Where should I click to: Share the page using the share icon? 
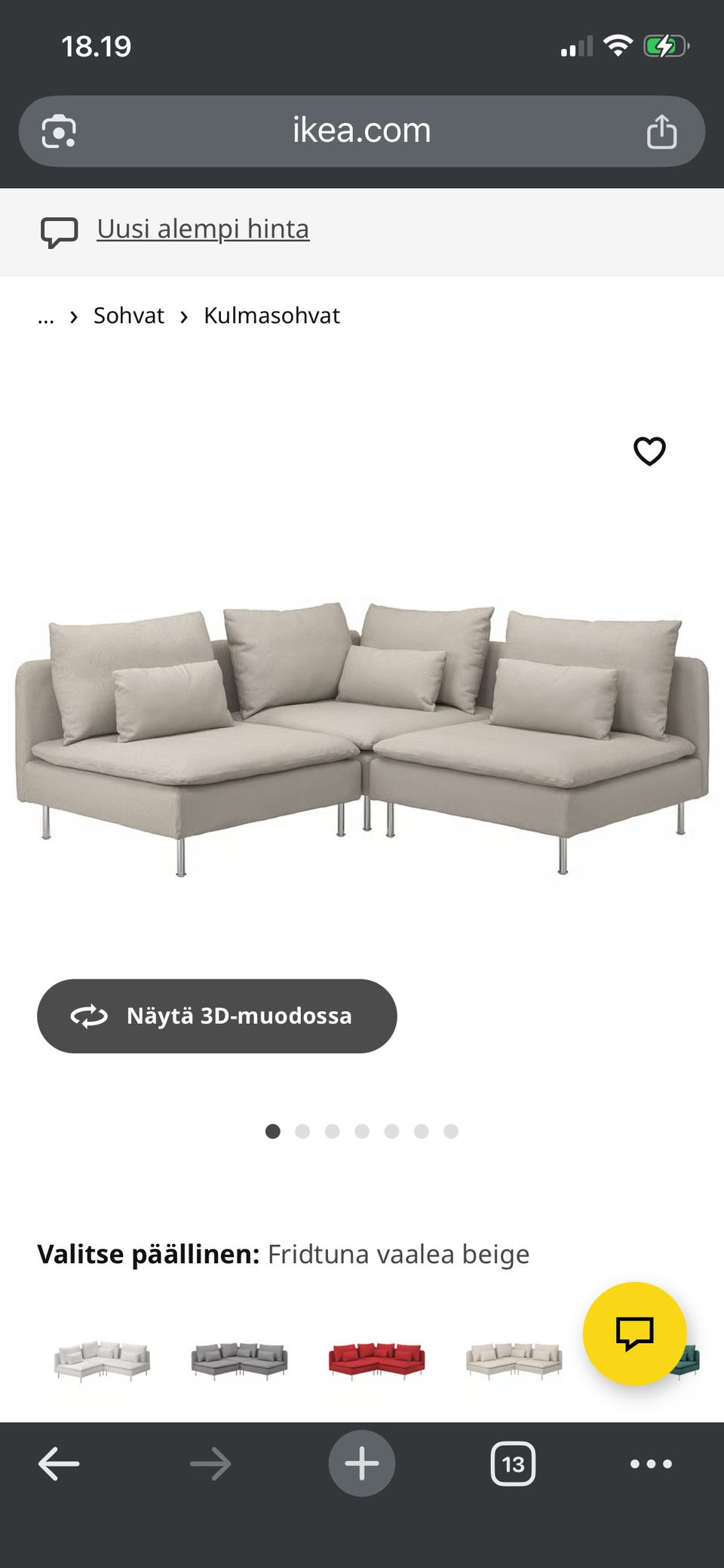click(662, 131)
